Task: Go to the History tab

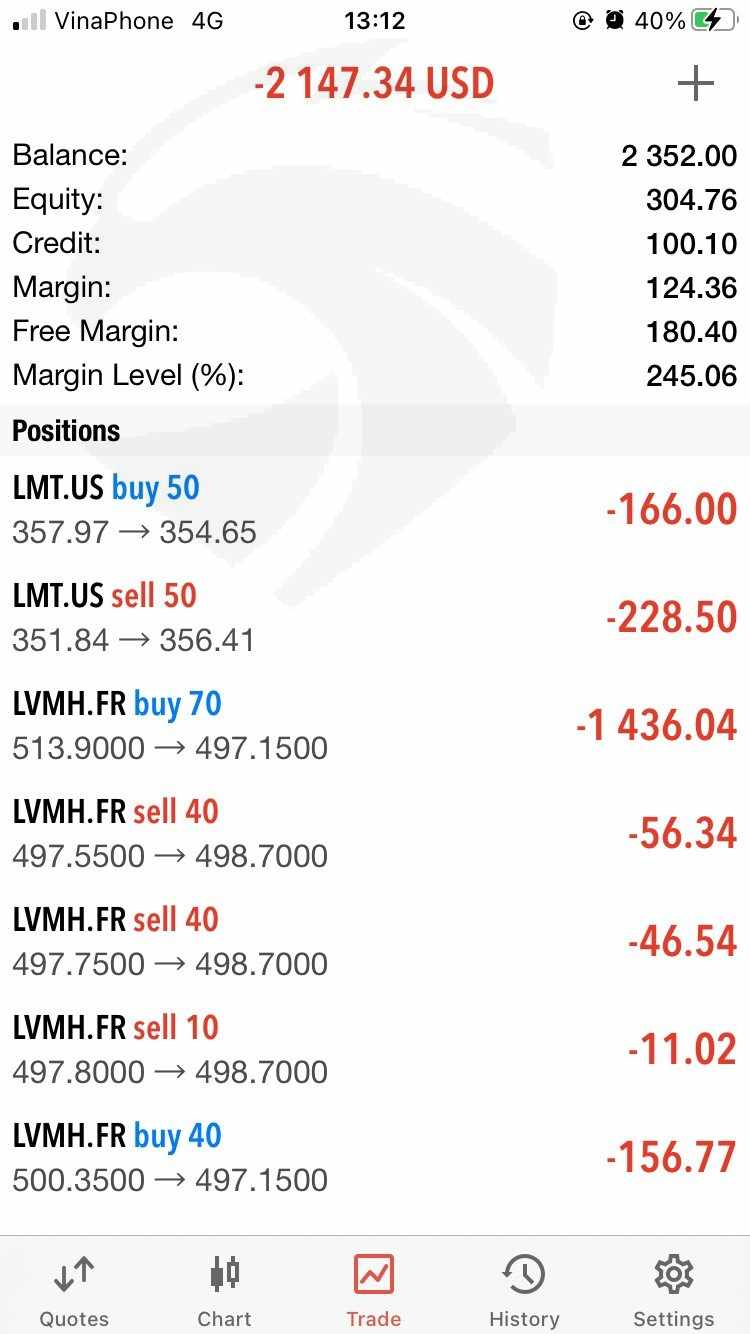Action: click(x=524, y=1290)
